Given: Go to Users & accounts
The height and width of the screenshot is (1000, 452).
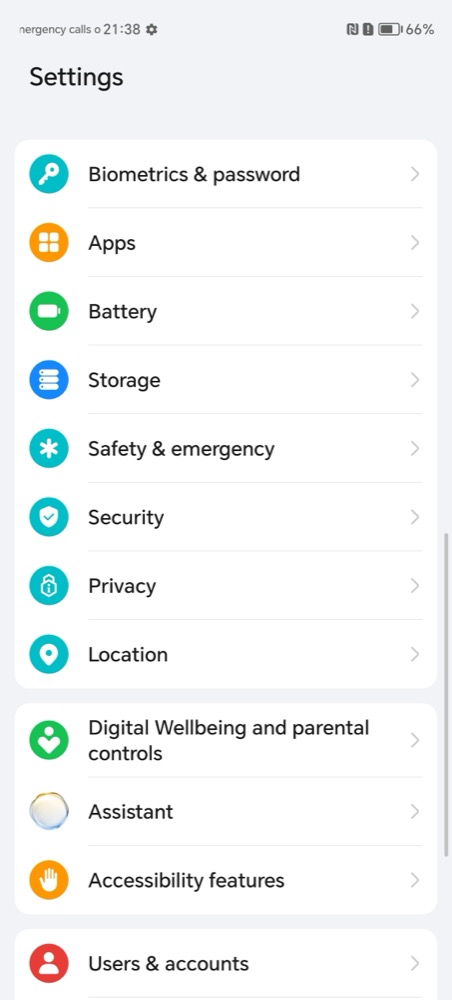Looking at the screenshot, I should [226, 963].
